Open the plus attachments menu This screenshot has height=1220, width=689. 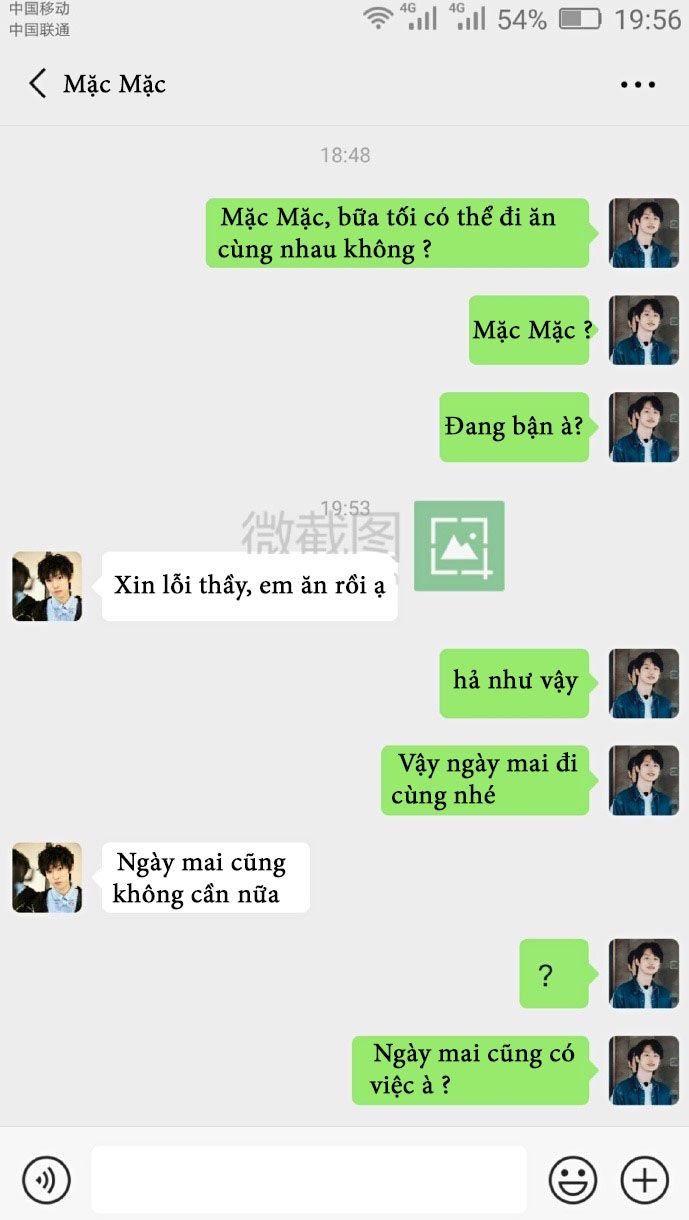(644, 1180)
